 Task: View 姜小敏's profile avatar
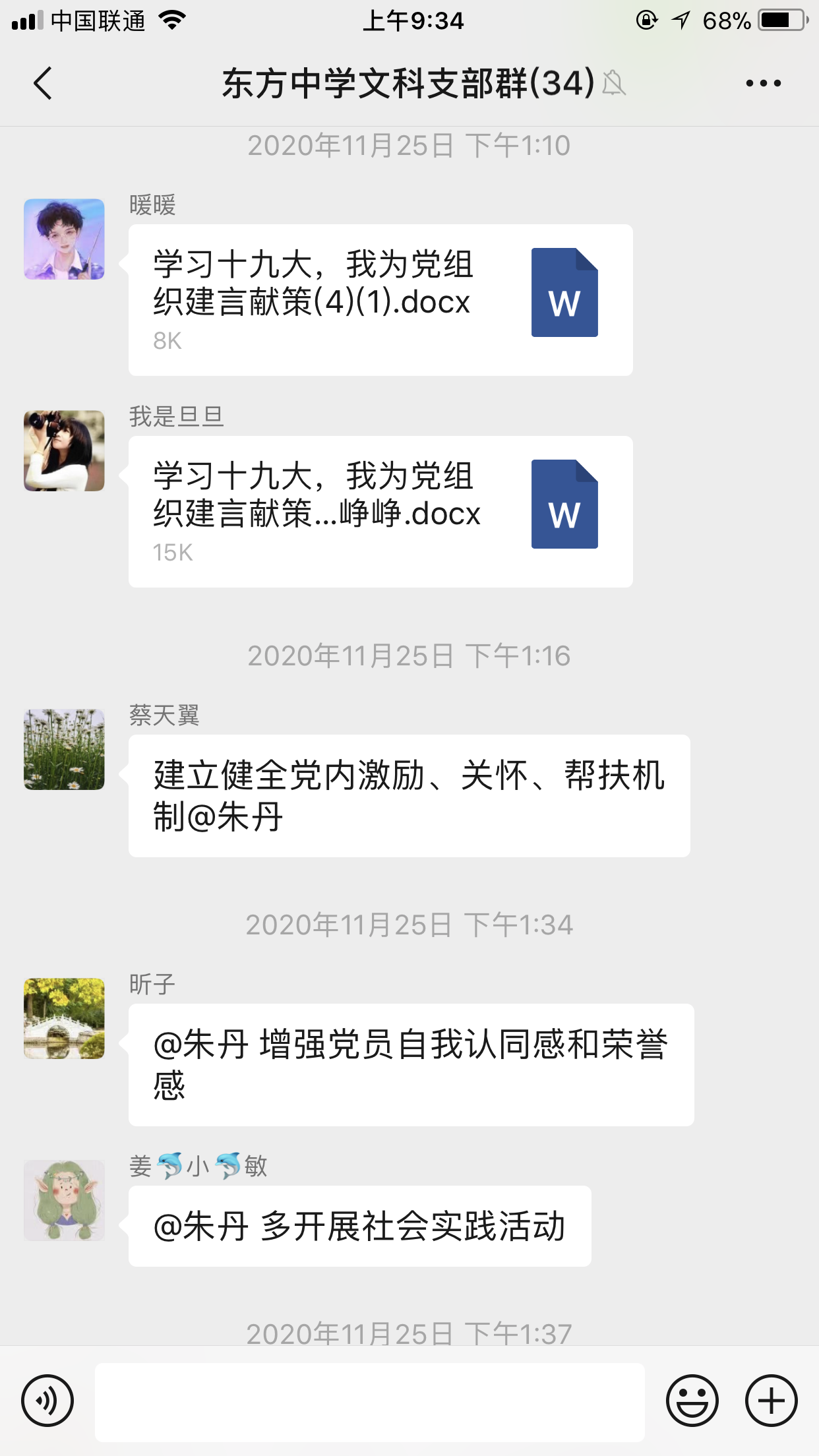point(64,1201)
